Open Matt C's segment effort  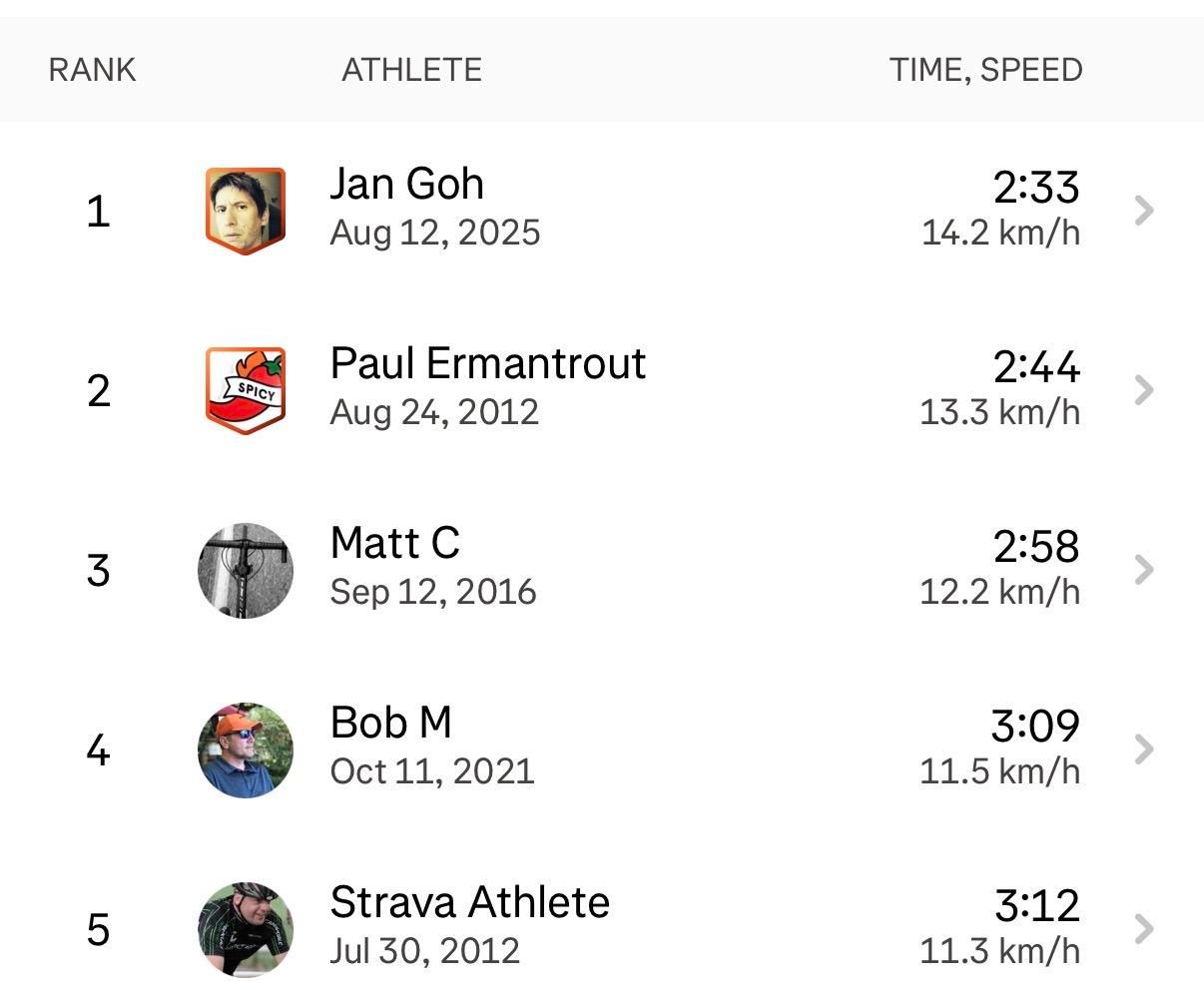tap(1144, 570)
